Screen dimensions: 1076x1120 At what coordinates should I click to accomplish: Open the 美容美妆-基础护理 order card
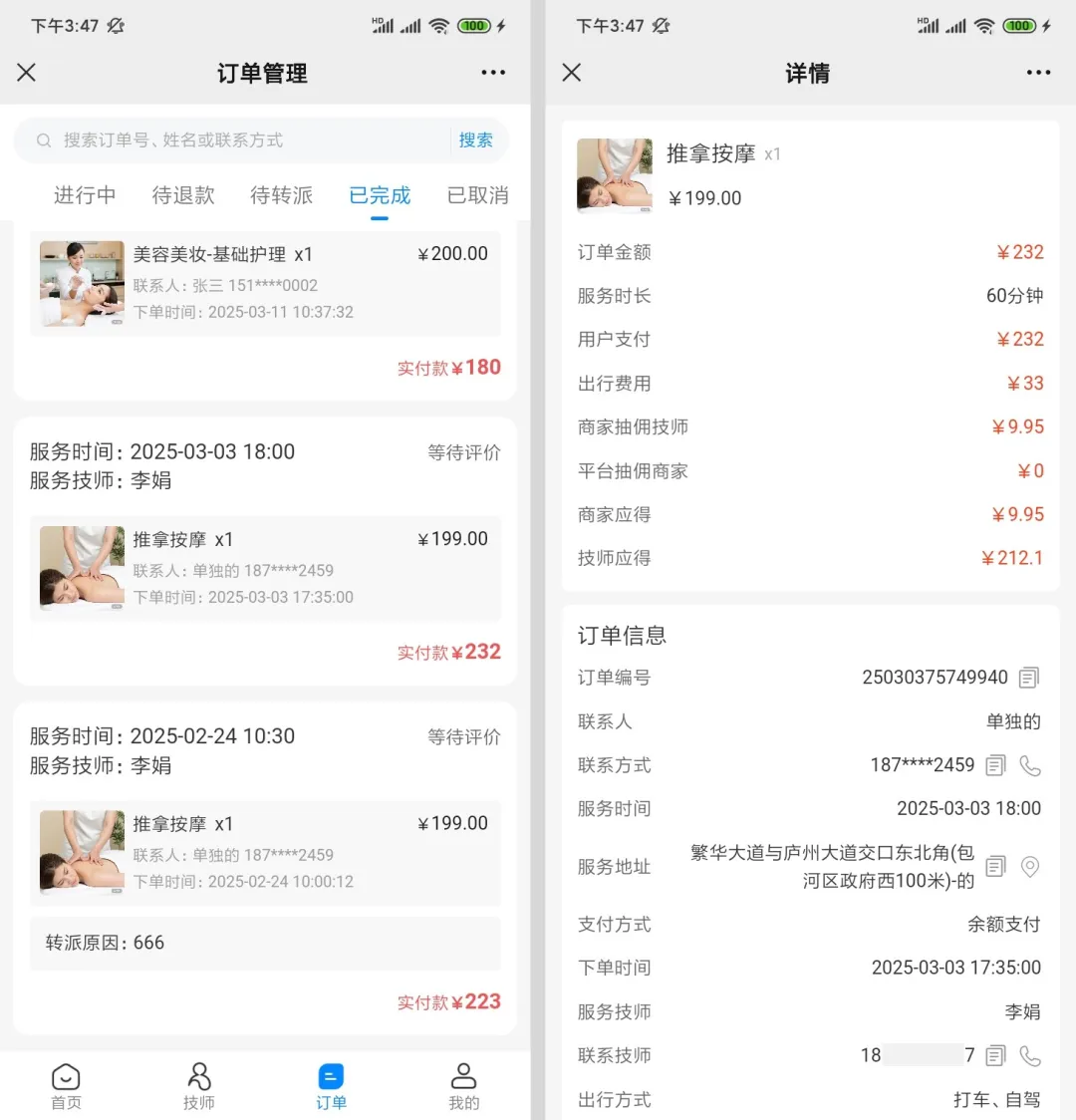[265, 283]
